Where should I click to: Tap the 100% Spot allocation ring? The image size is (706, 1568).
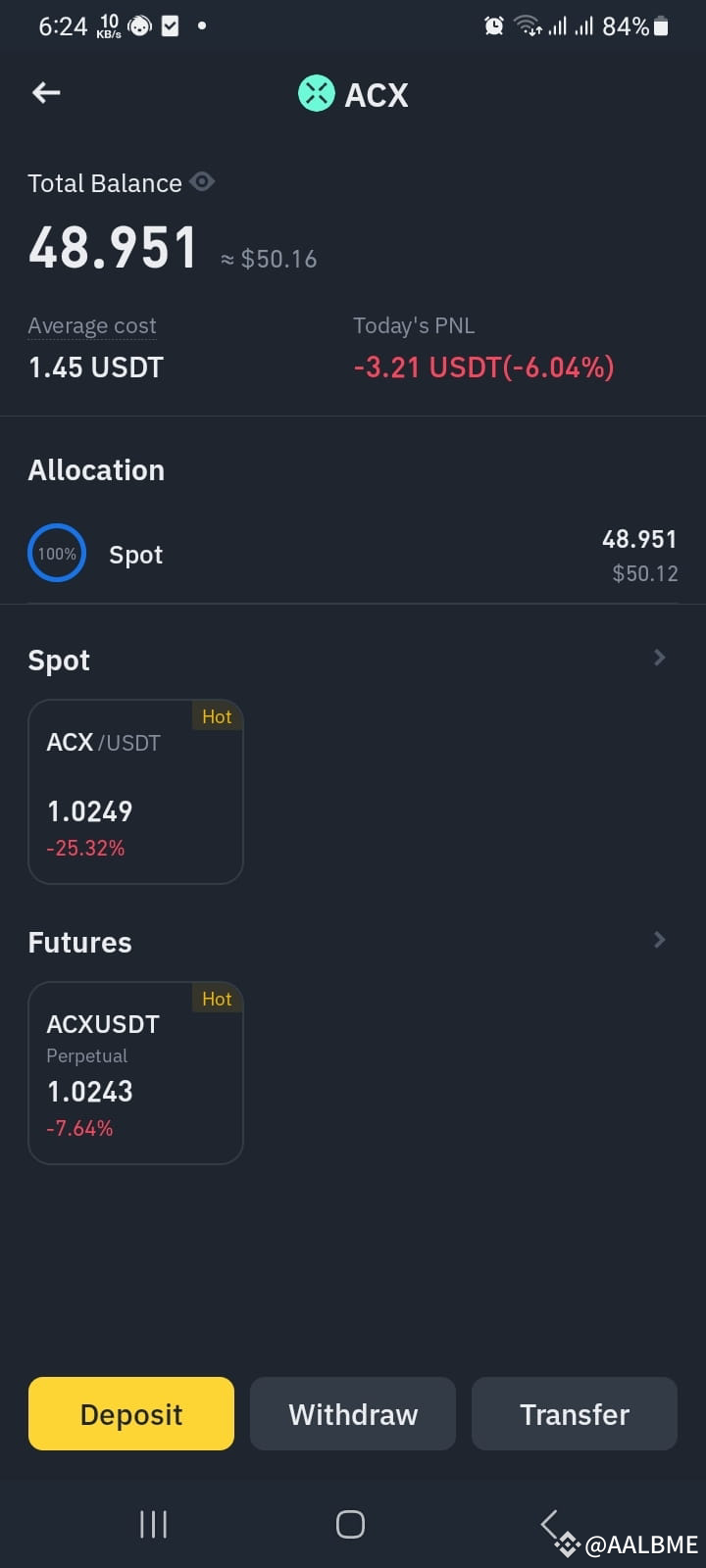(x=56, y=553)
